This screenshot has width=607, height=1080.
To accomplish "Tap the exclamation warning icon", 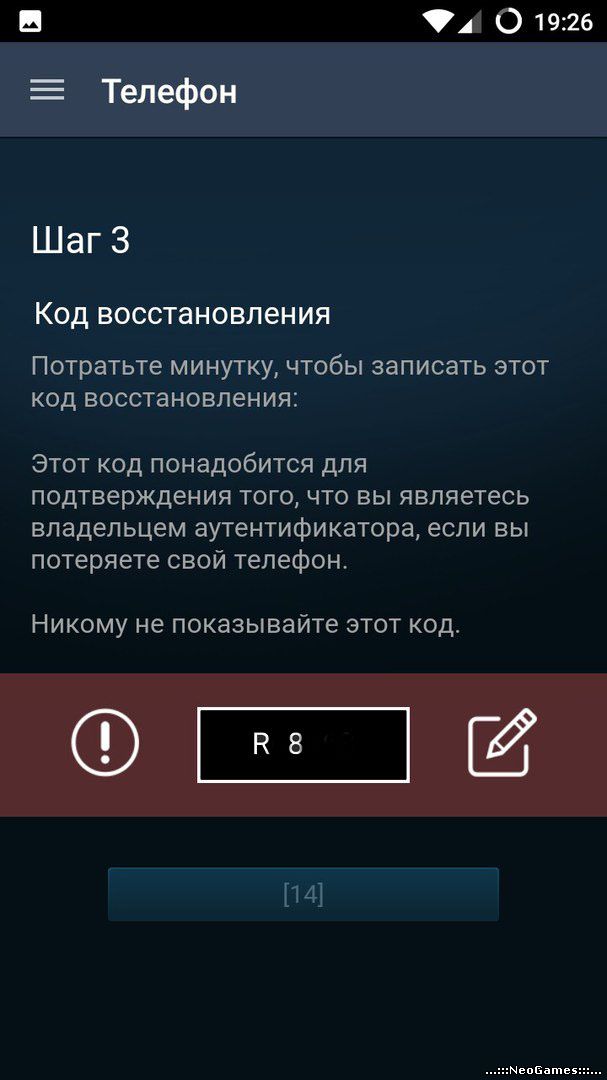I will (x=105, y=742).
